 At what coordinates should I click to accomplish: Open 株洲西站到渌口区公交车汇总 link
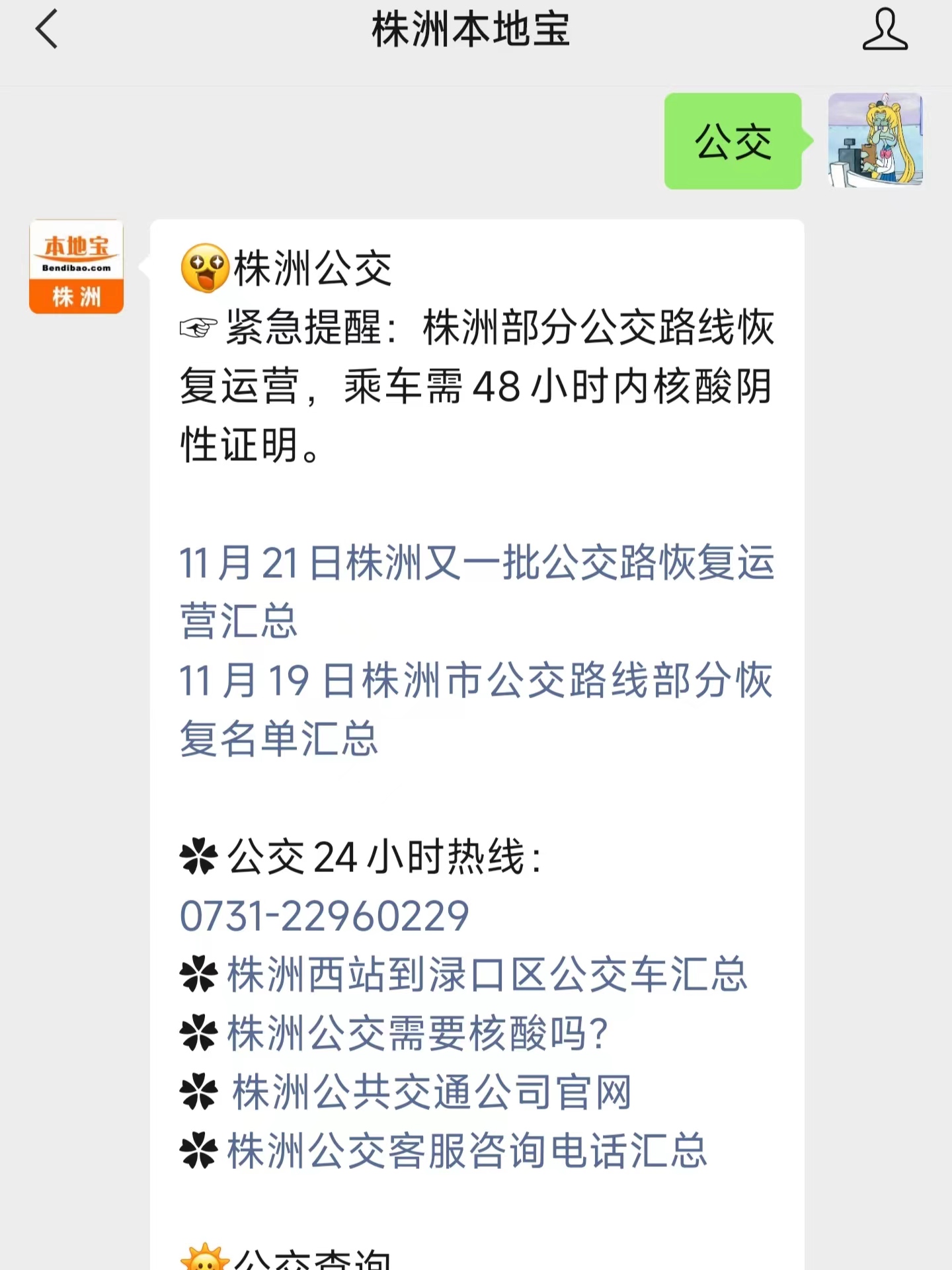tap(487, 974)
